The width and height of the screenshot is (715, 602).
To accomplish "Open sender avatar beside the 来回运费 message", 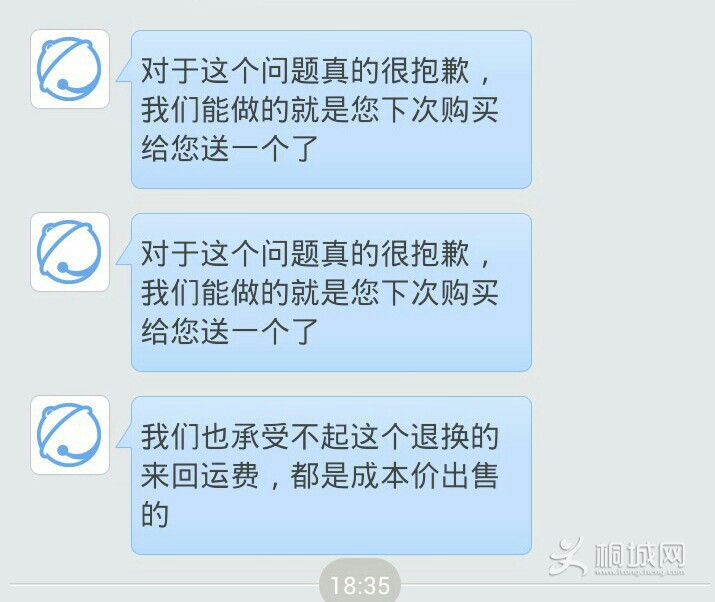I will click(70, 434).
